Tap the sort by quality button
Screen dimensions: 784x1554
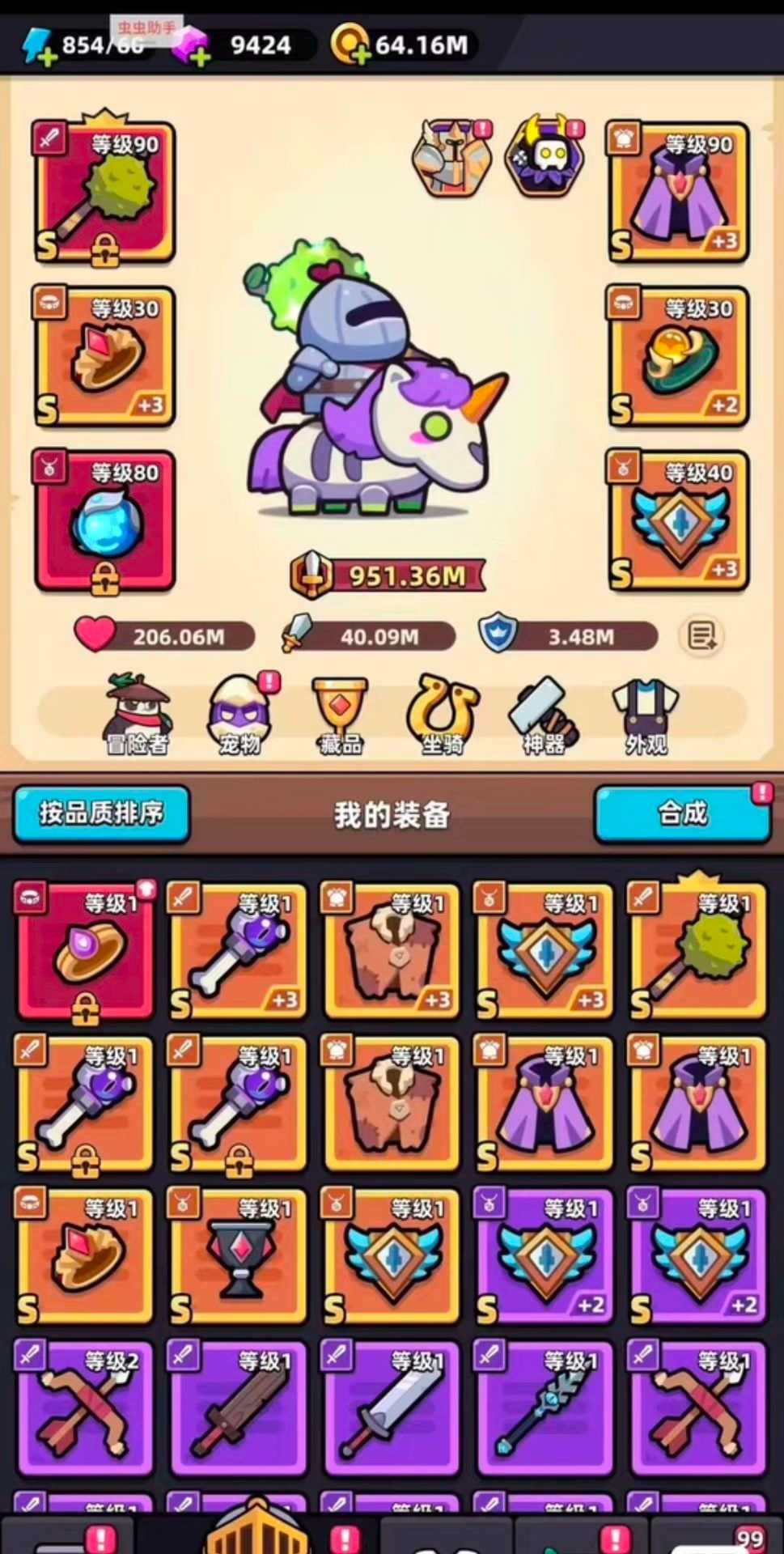point(101,813)
